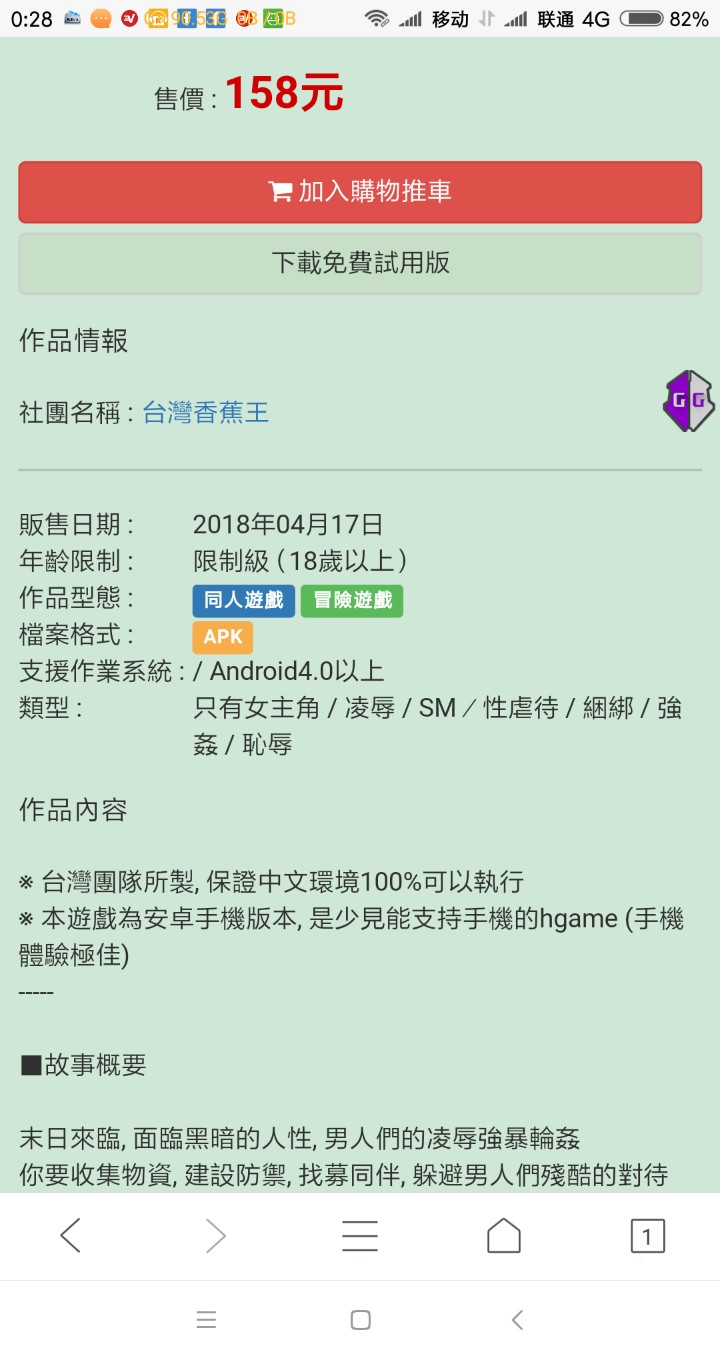The image size is (720, 1360).
Task: Open the floating GG overlay icon
Action: pyautogui.click(x=689, y=401)
